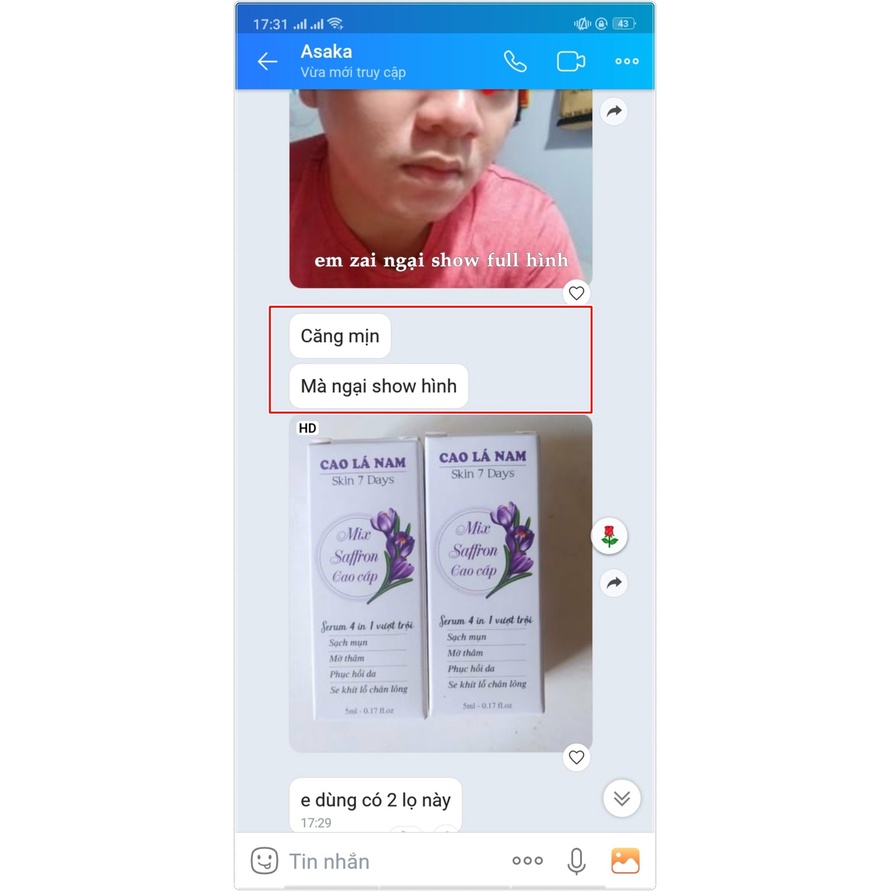Like the video message with the heart

(x=576, y=293)
